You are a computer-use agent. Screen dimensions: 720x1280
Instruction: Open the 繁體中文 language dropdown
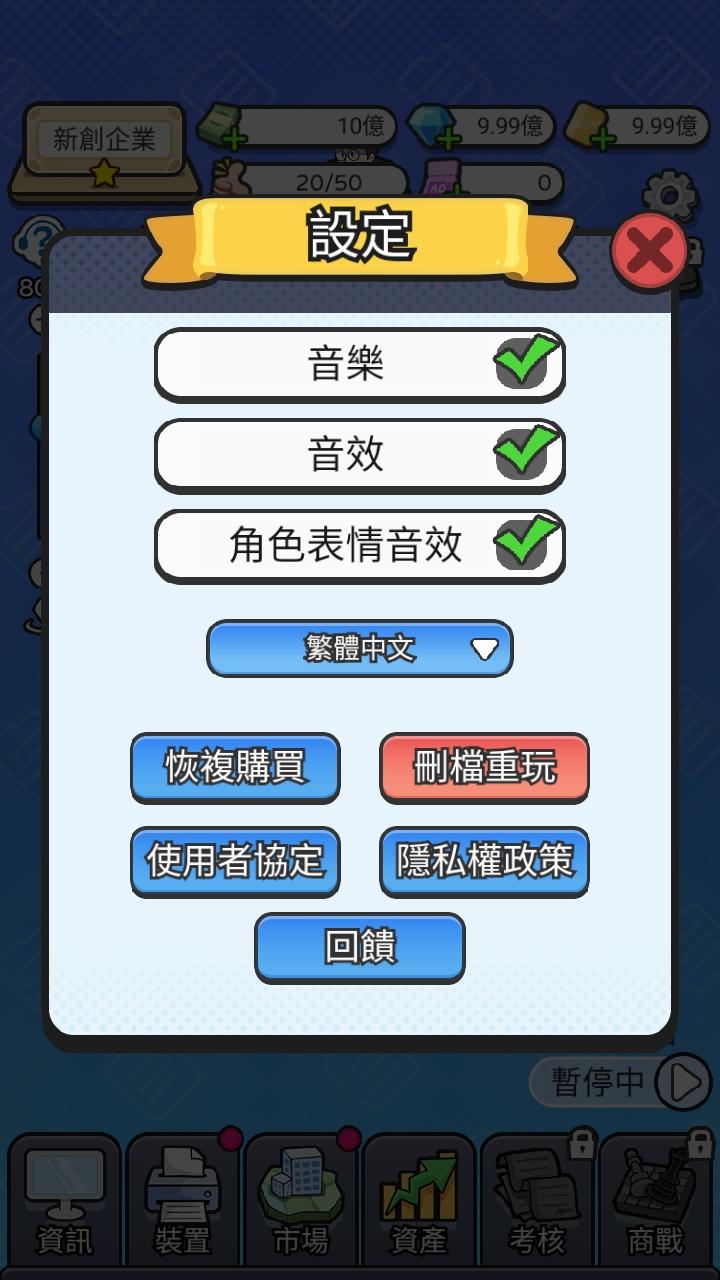[x=360, y=648]
